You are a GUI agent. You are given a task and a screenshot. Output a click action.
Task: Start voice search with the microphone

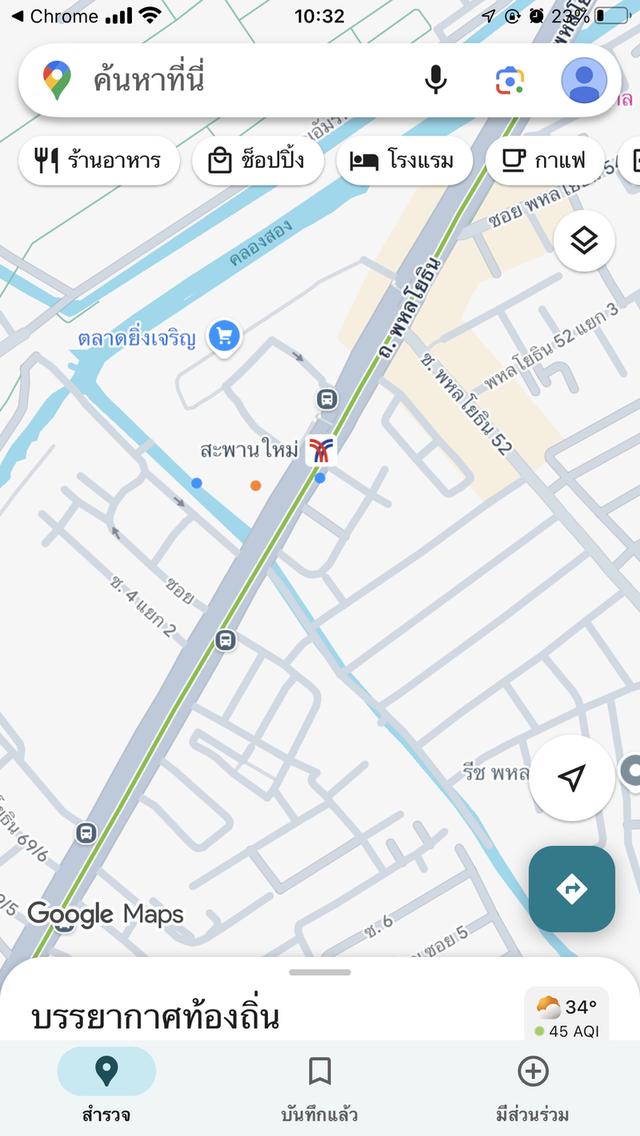(x=436, y=80)
